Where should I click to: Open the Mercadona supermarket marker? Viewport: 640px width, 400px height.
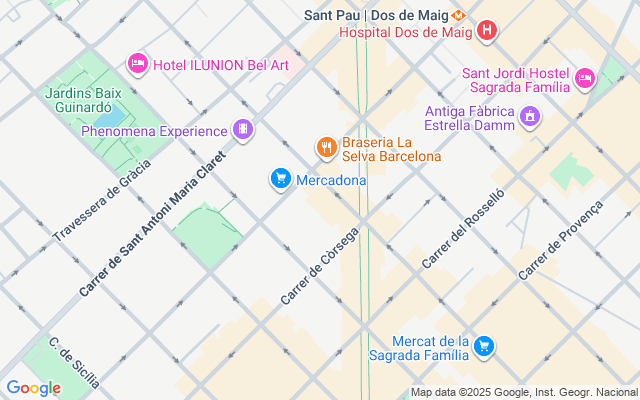(x=281, y=179)
